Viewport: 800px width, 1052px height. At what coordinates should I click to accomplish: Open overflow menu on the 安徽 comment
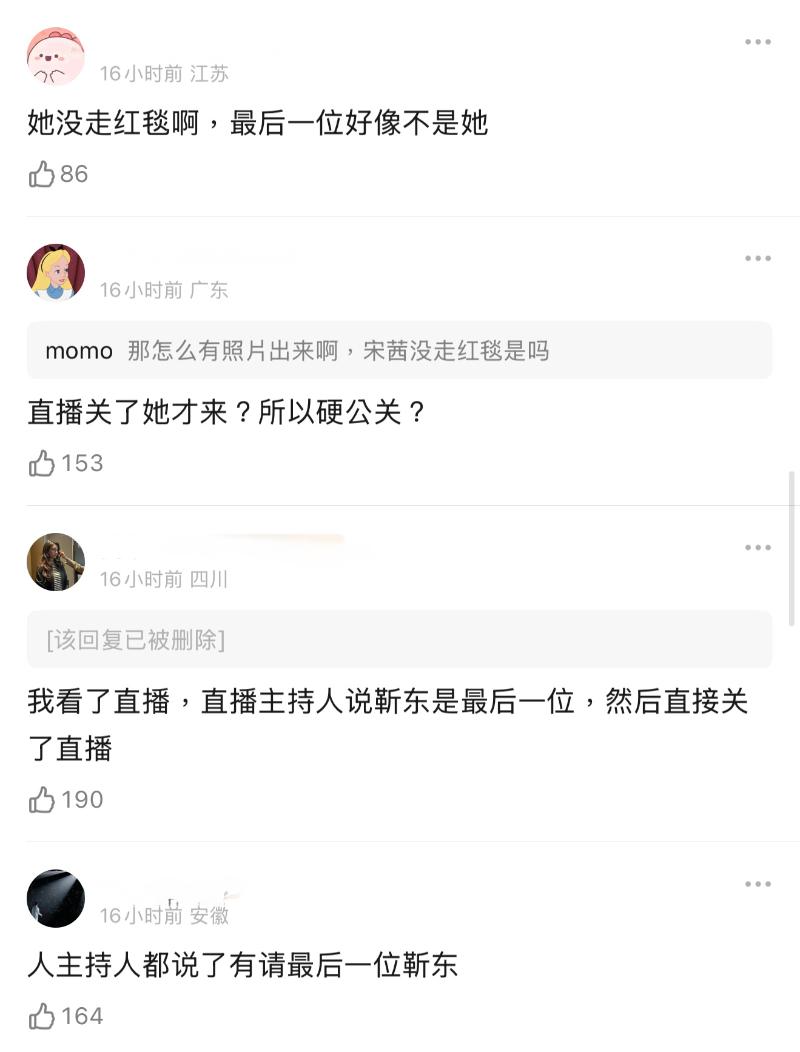point(757,884)
